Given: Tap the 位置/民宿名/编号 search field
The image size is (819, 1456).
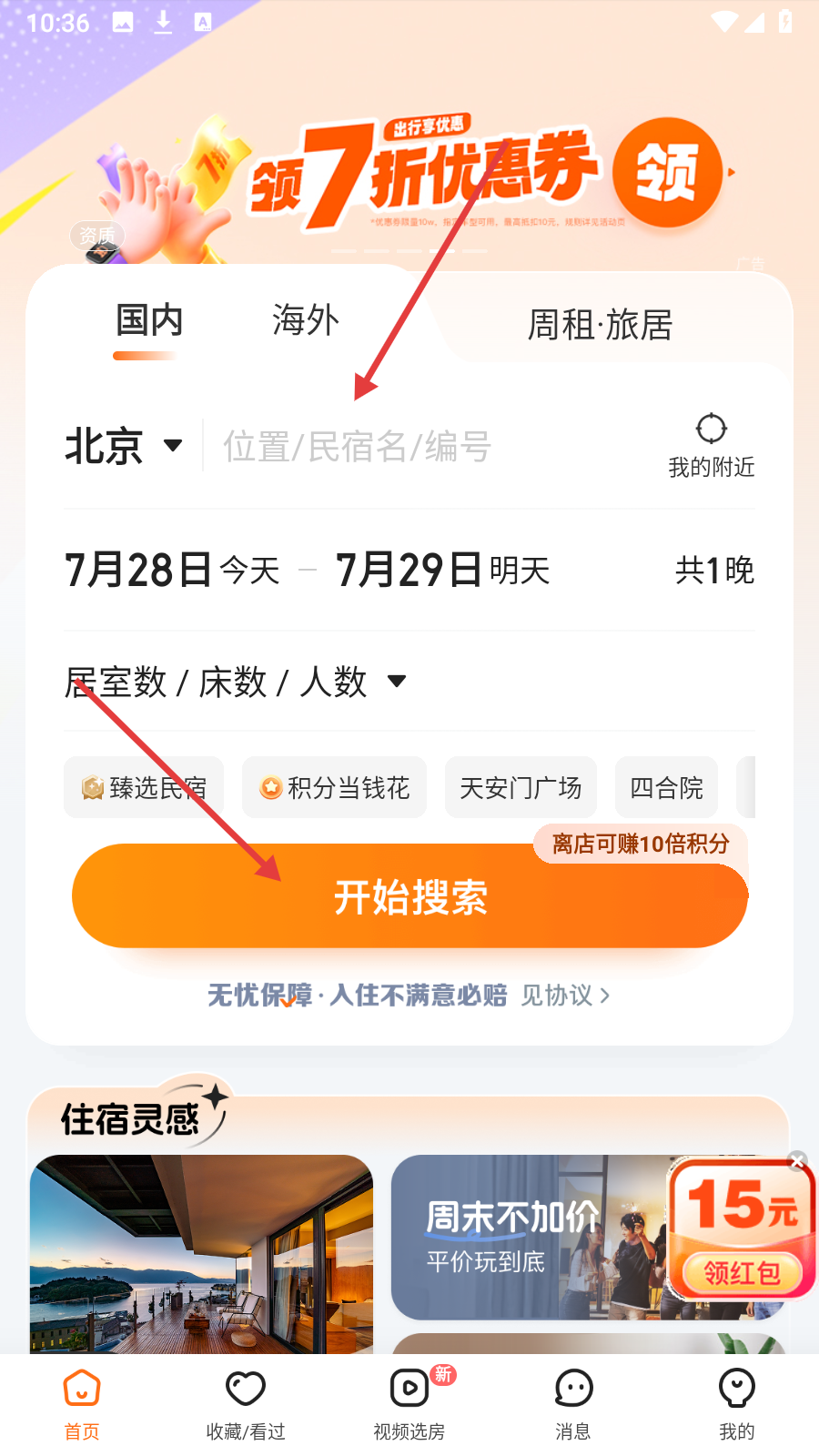Looking at the screenshot, I should (357, 447).
